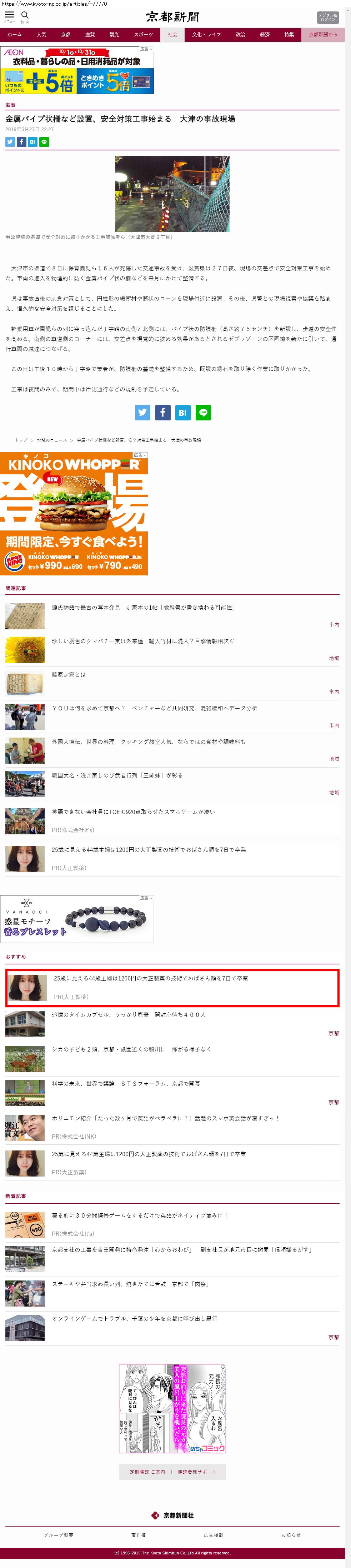Go to the スポーツ section tab
This screenshot has width=351, height=1568.
[x=144, y=35]
